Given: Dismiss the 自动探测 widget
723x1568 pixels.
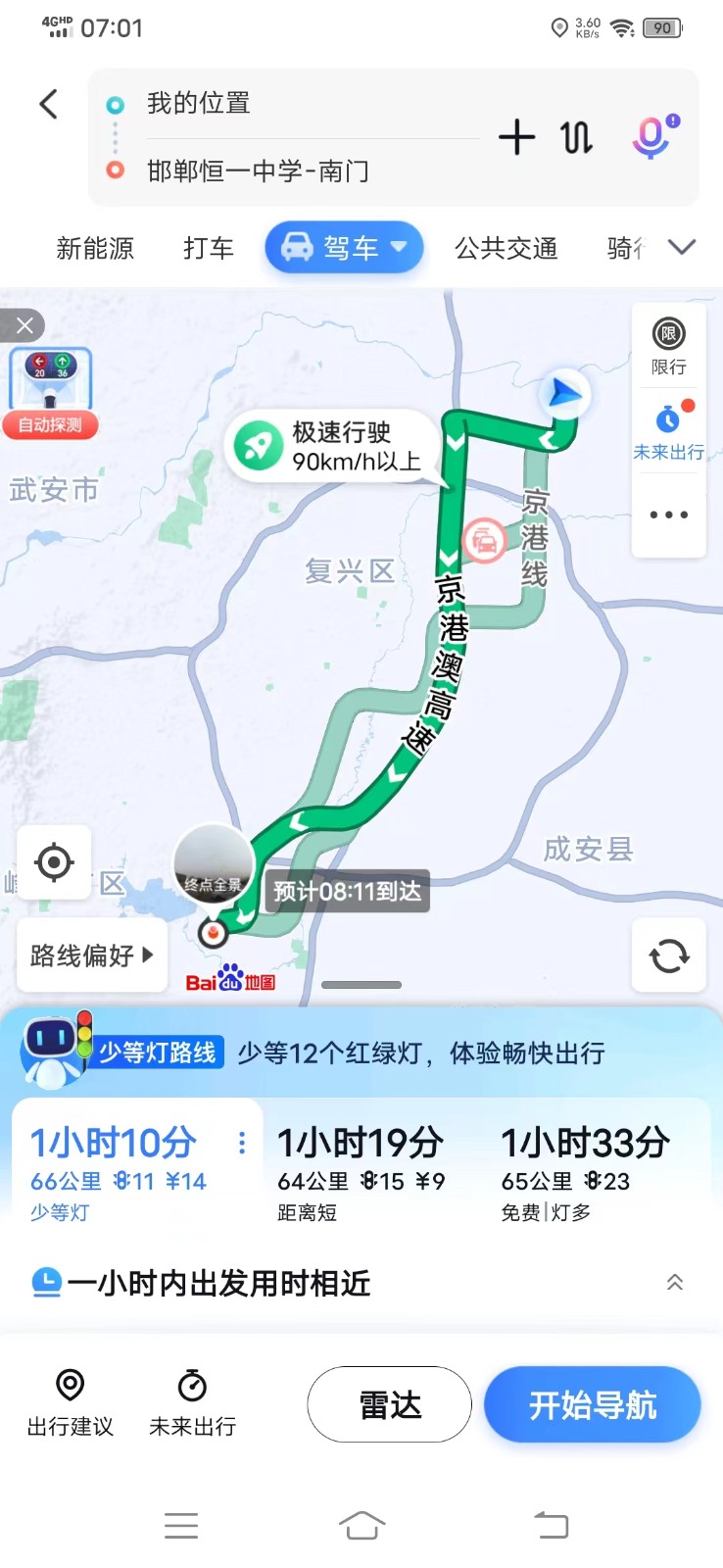Looking at the screenshot, I should tap(24, 325).
